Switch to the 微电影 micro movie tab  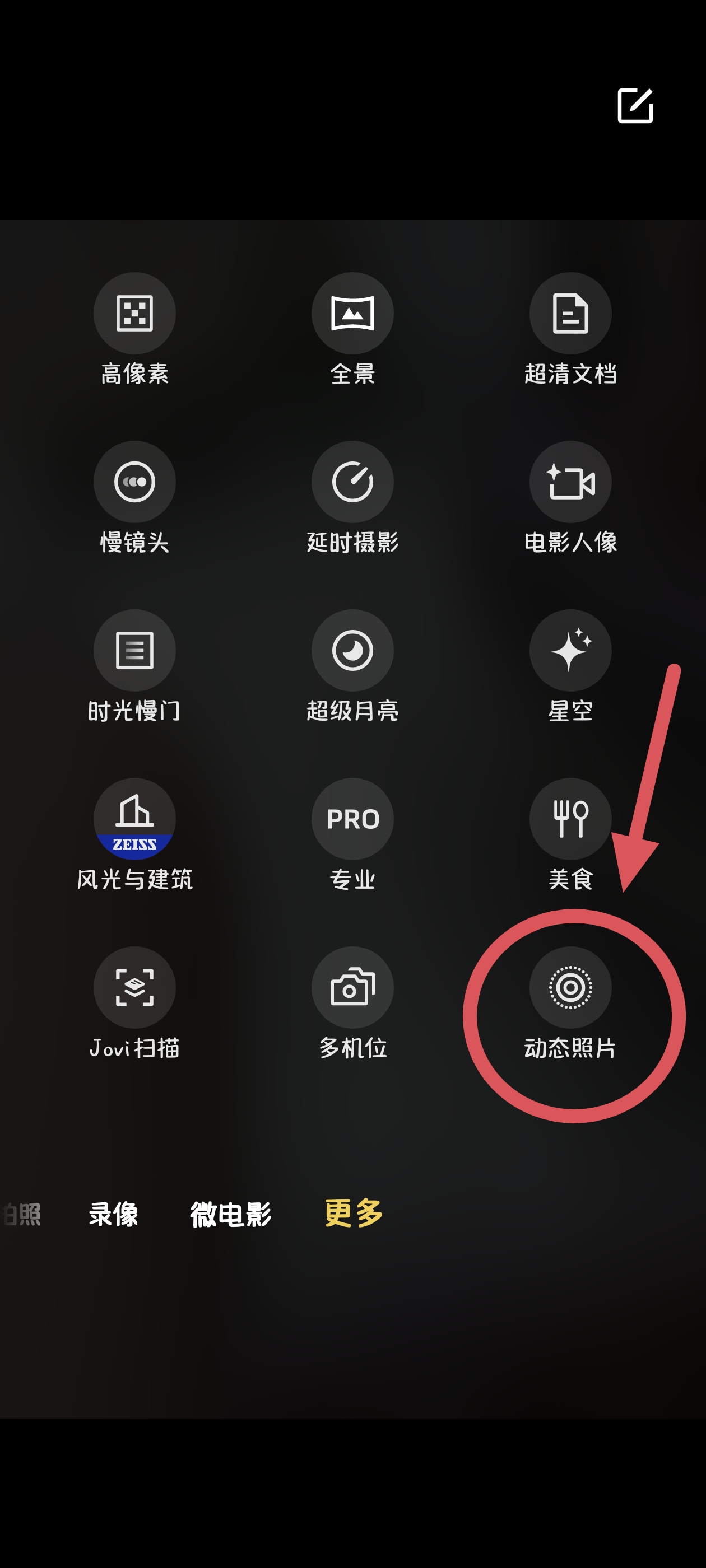coord(231,1214)
